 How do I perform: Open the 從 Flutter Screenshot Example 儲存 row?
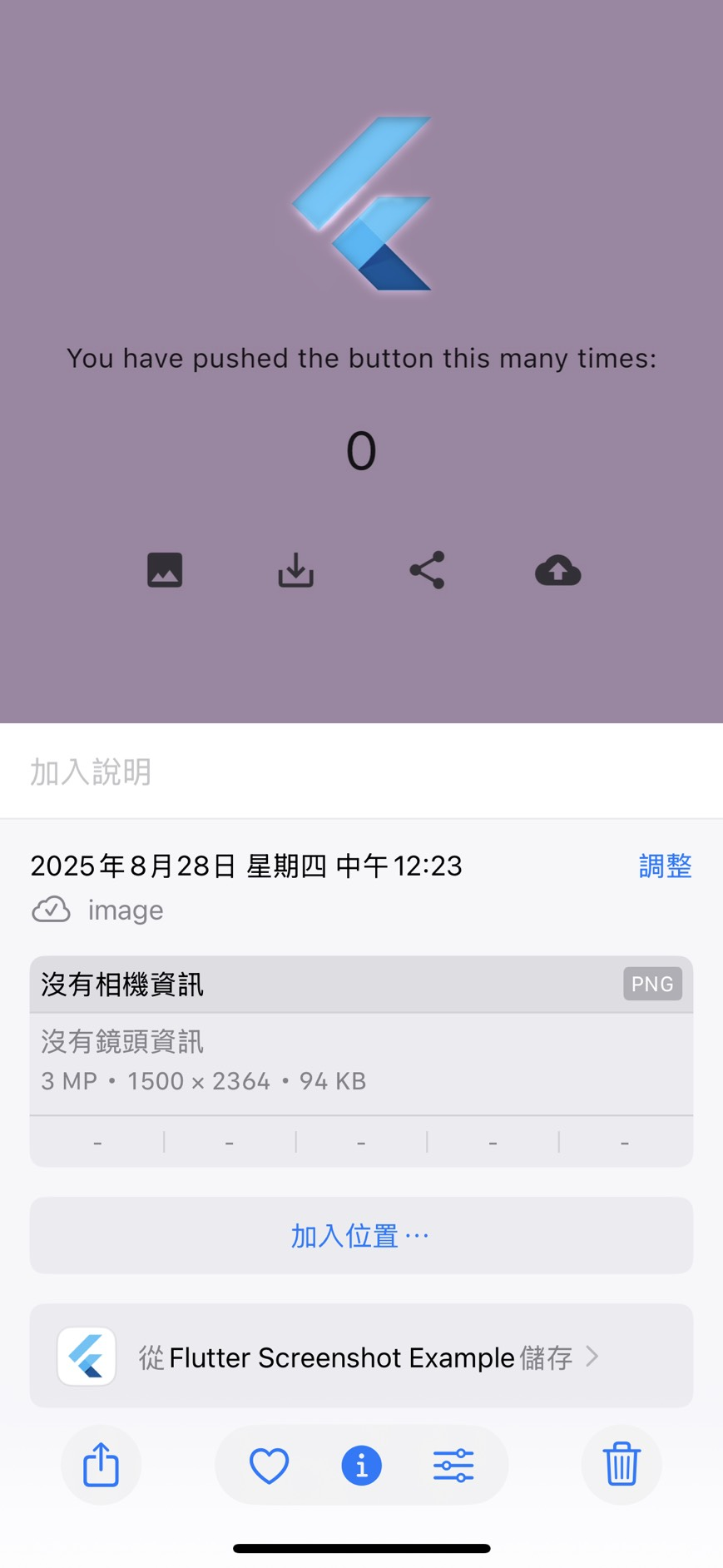tap(361, 1357)
